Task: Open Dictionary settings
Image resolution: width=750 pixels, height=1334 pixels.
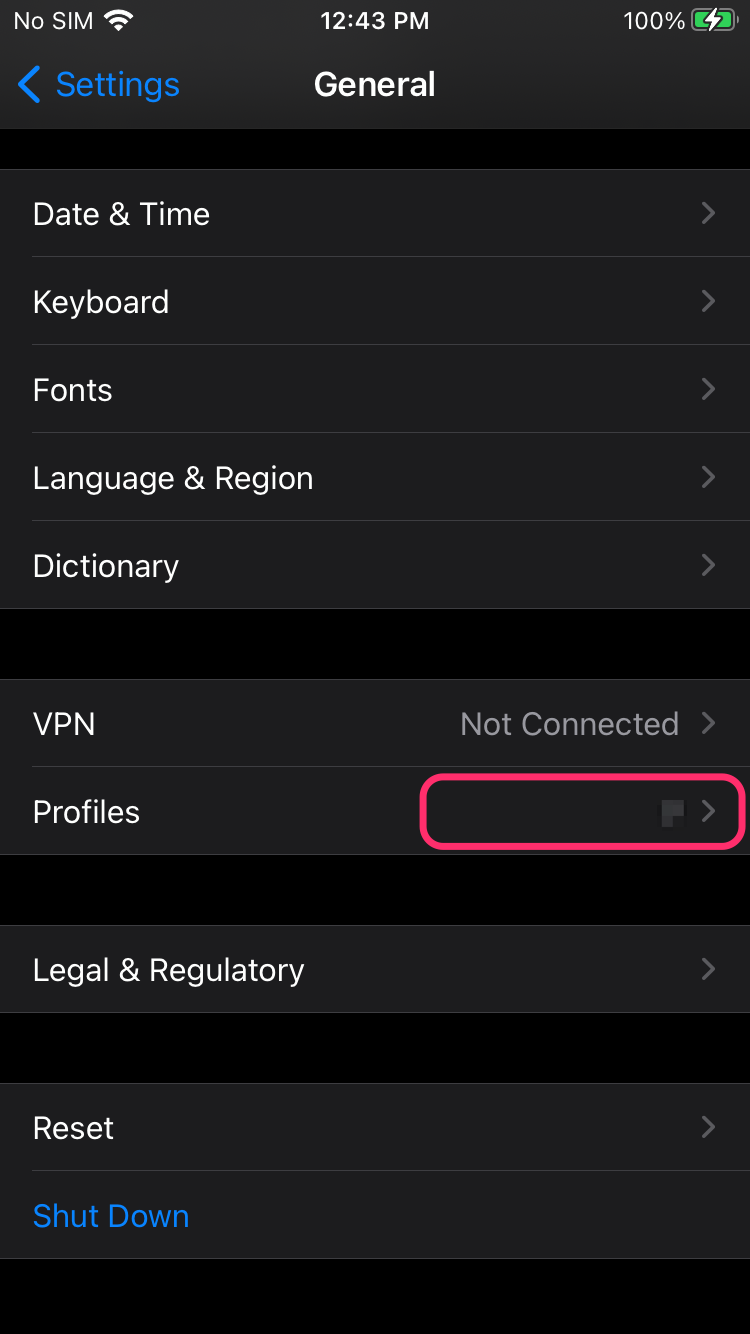Action: tap(375, 566)
